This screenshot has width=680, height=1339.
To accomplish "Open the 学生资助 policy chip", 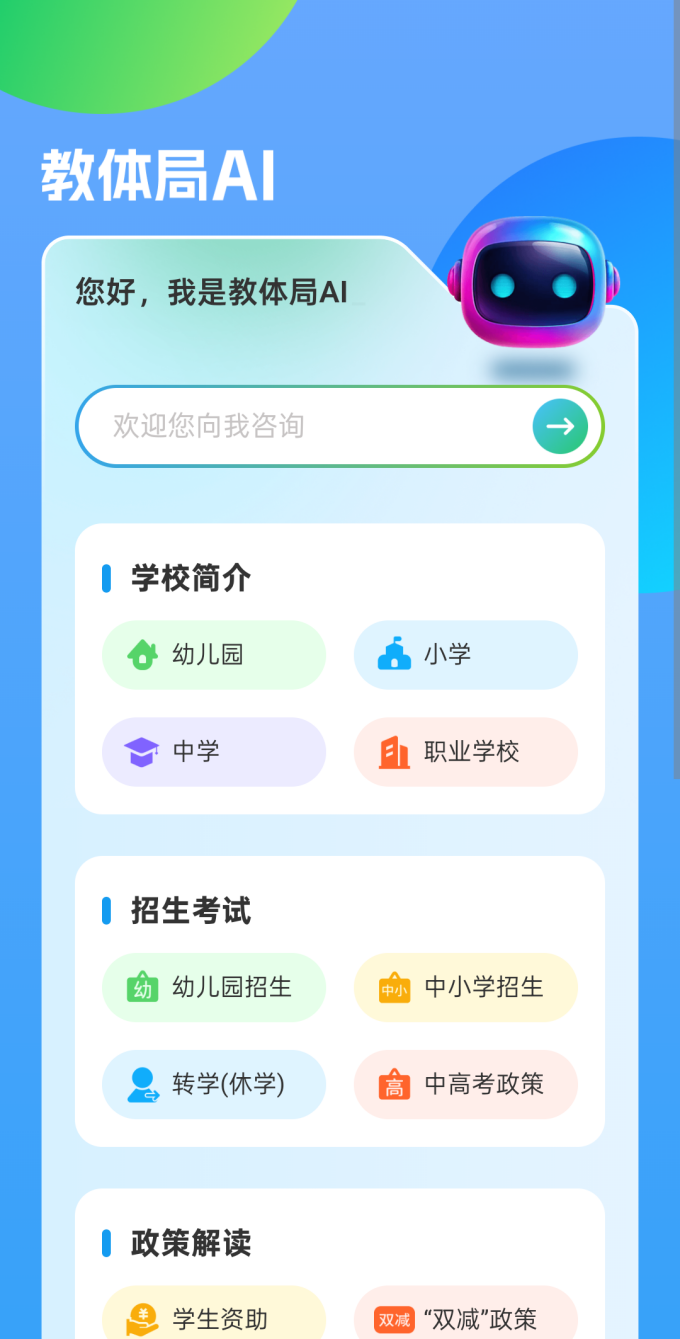I will 214,1318.
